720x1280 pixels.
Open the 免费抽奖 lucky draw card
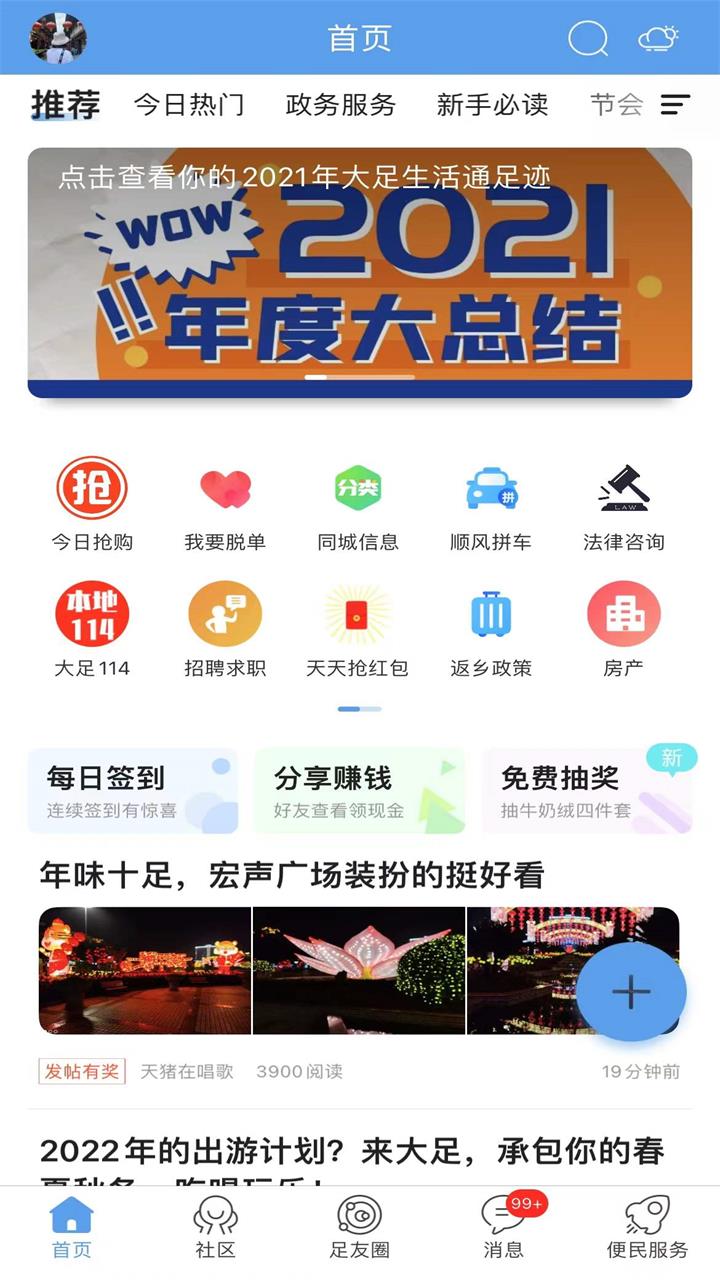588,791
